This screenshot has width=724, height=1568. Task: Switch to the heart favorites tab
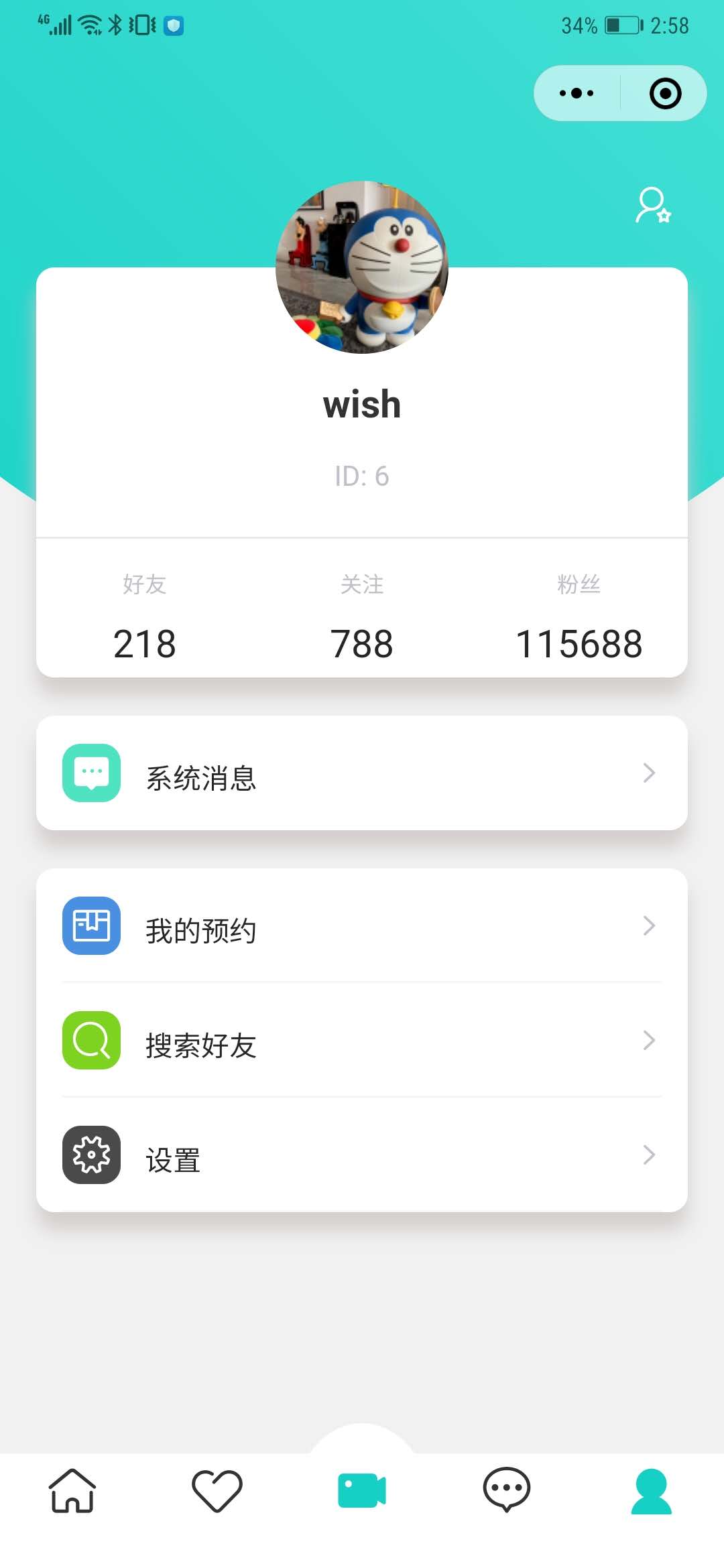click(217, 1491)
